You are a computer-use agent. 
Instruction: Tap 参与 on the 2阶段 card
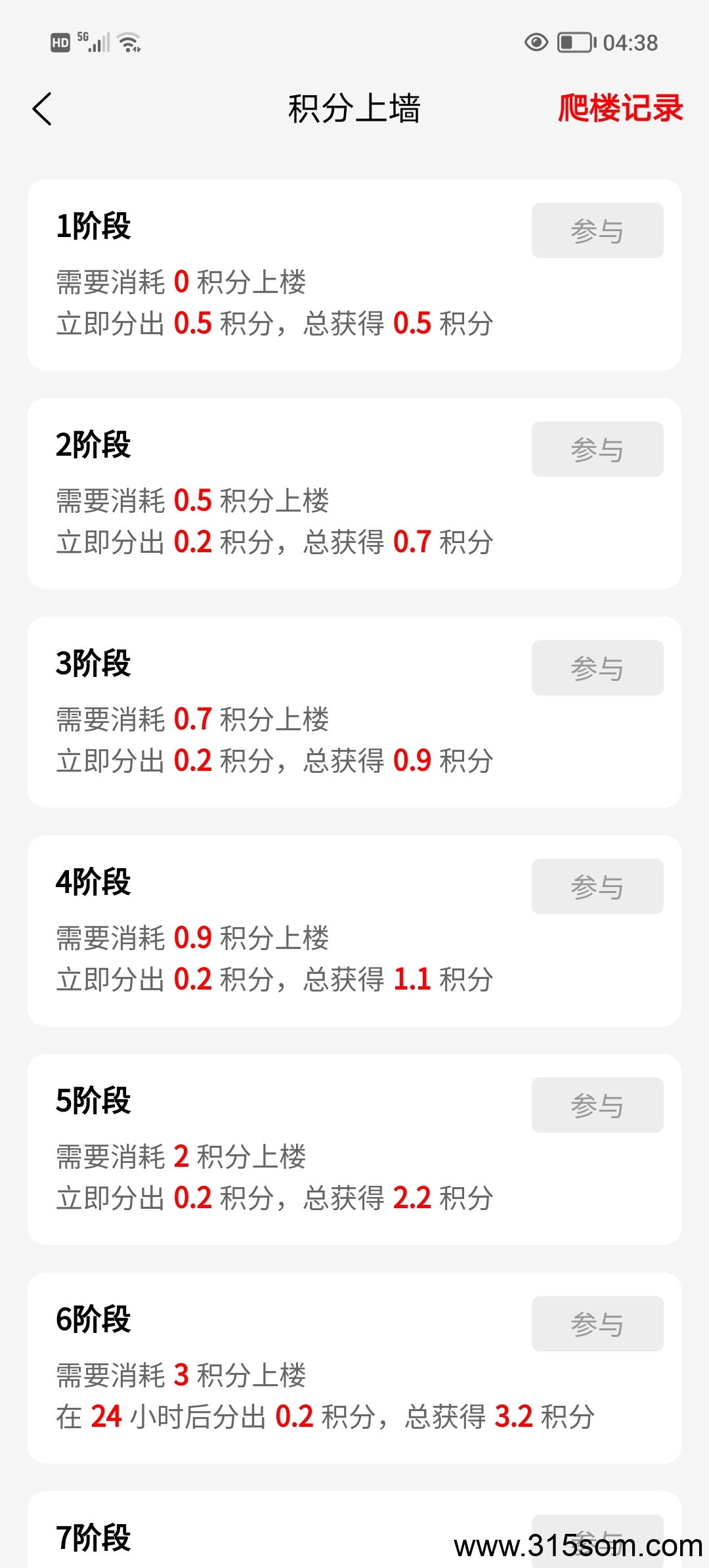597,448
